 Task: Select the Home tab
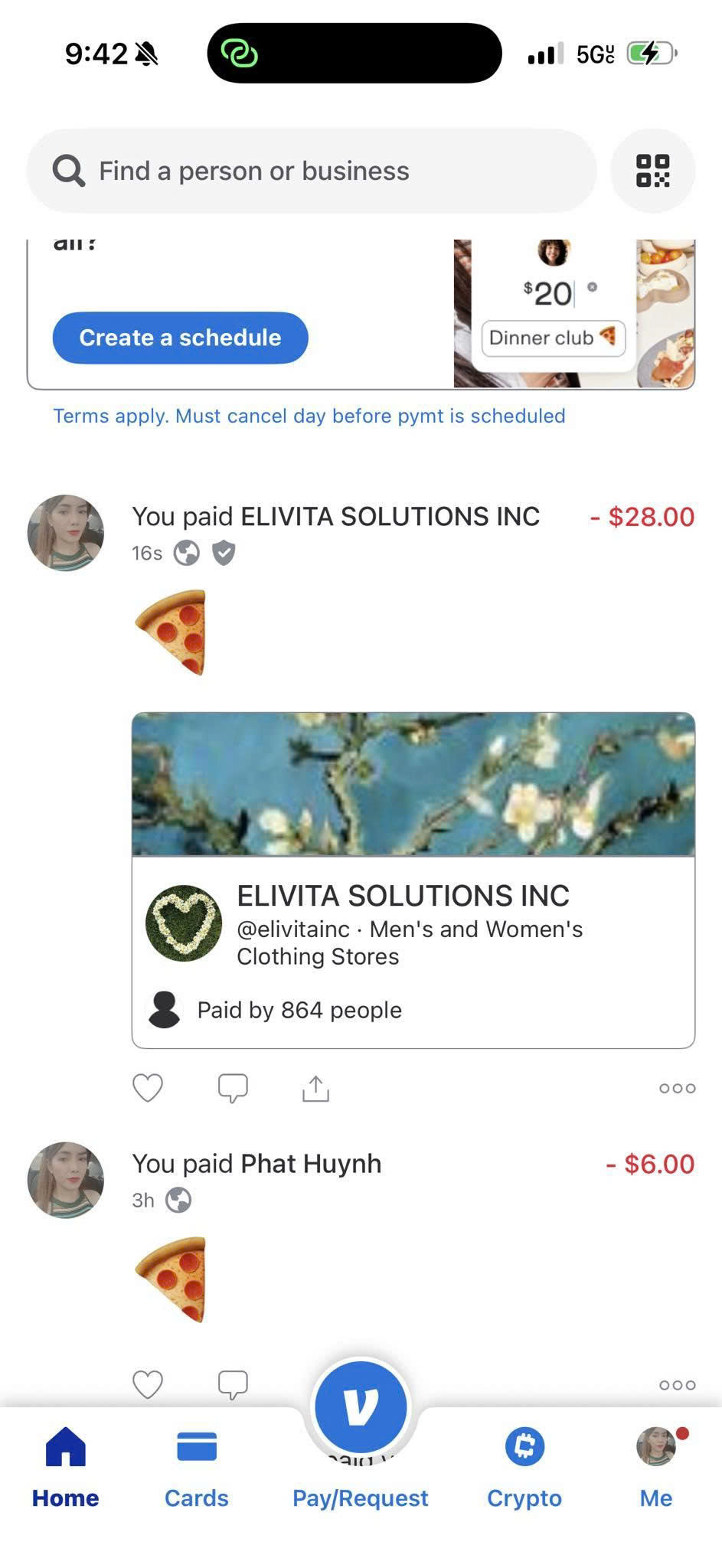pos(66,1468)
